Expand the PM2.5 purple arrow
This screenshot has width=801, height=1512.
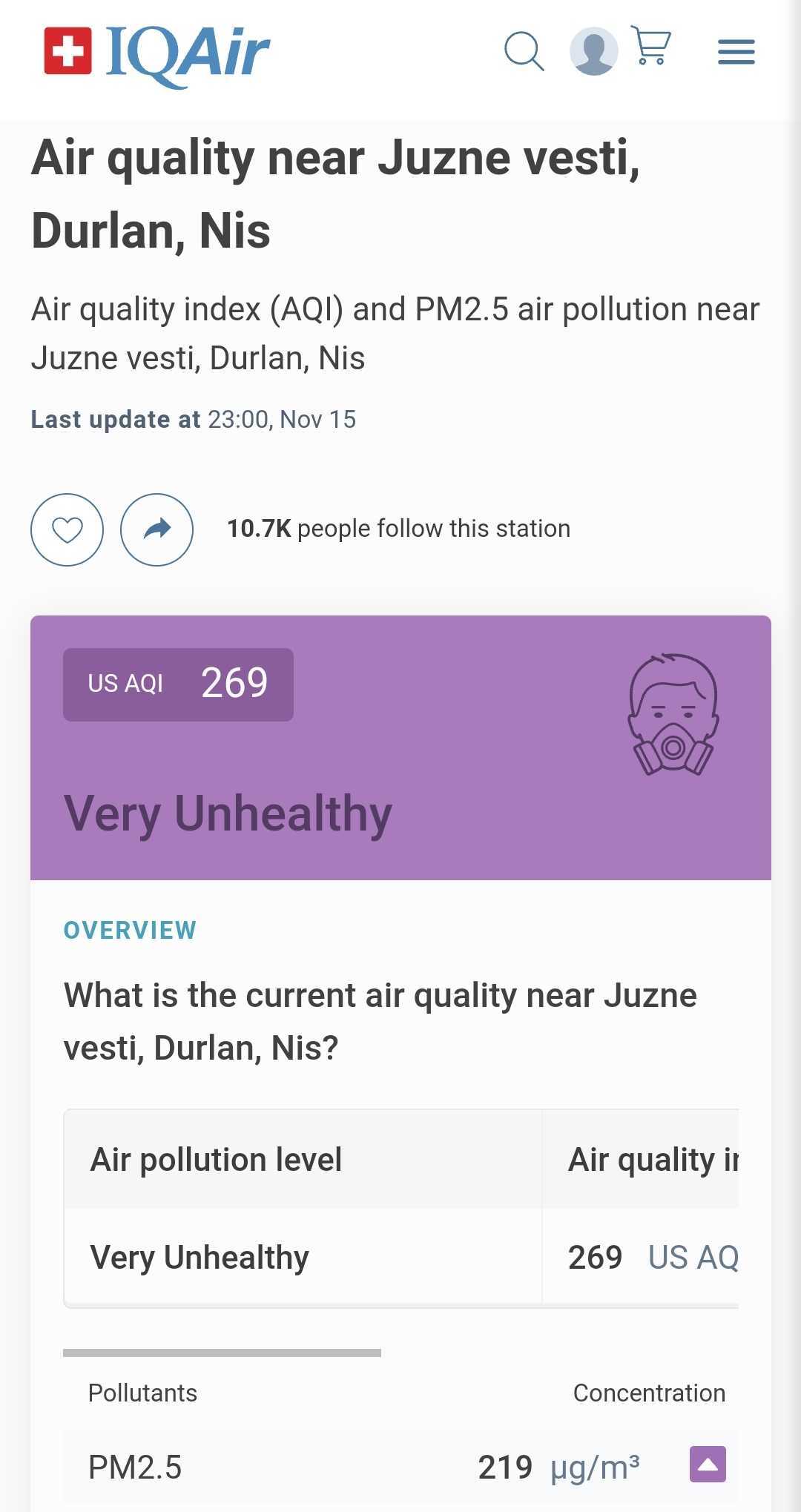click(708, 1465)
